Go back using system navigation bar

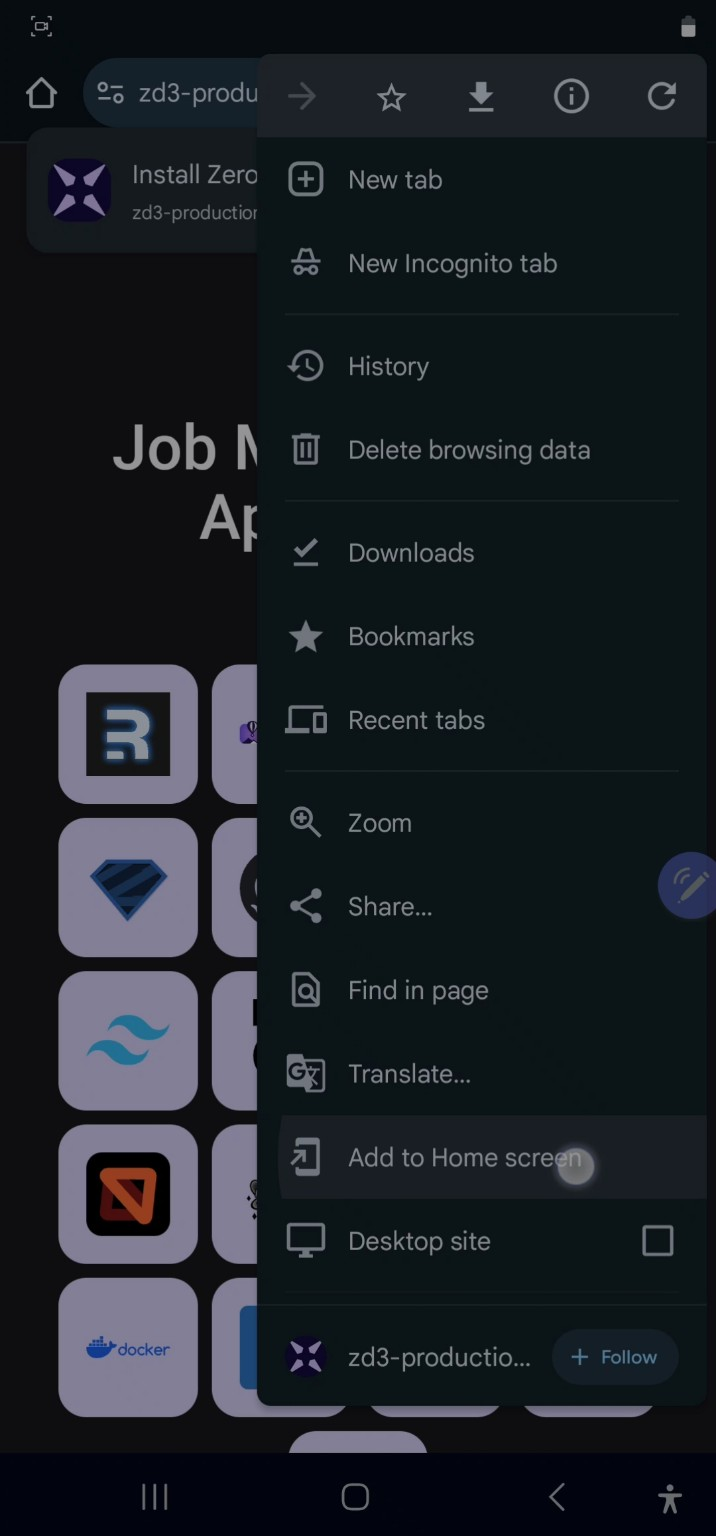click(557, 1497)
